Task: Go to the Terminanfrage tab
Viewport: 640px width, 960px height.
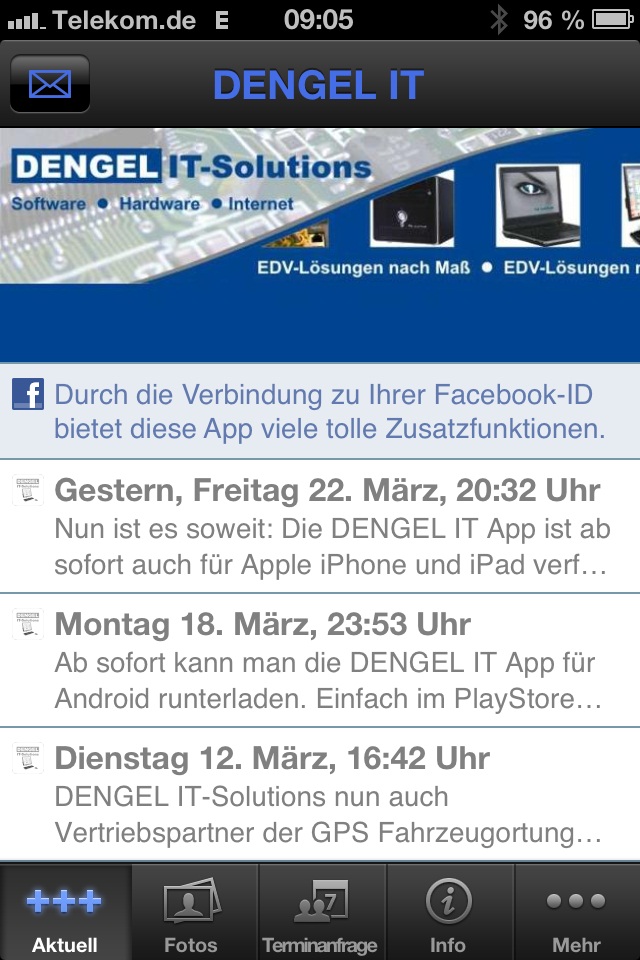Action: pyautogui.click(x=321, y=913)
